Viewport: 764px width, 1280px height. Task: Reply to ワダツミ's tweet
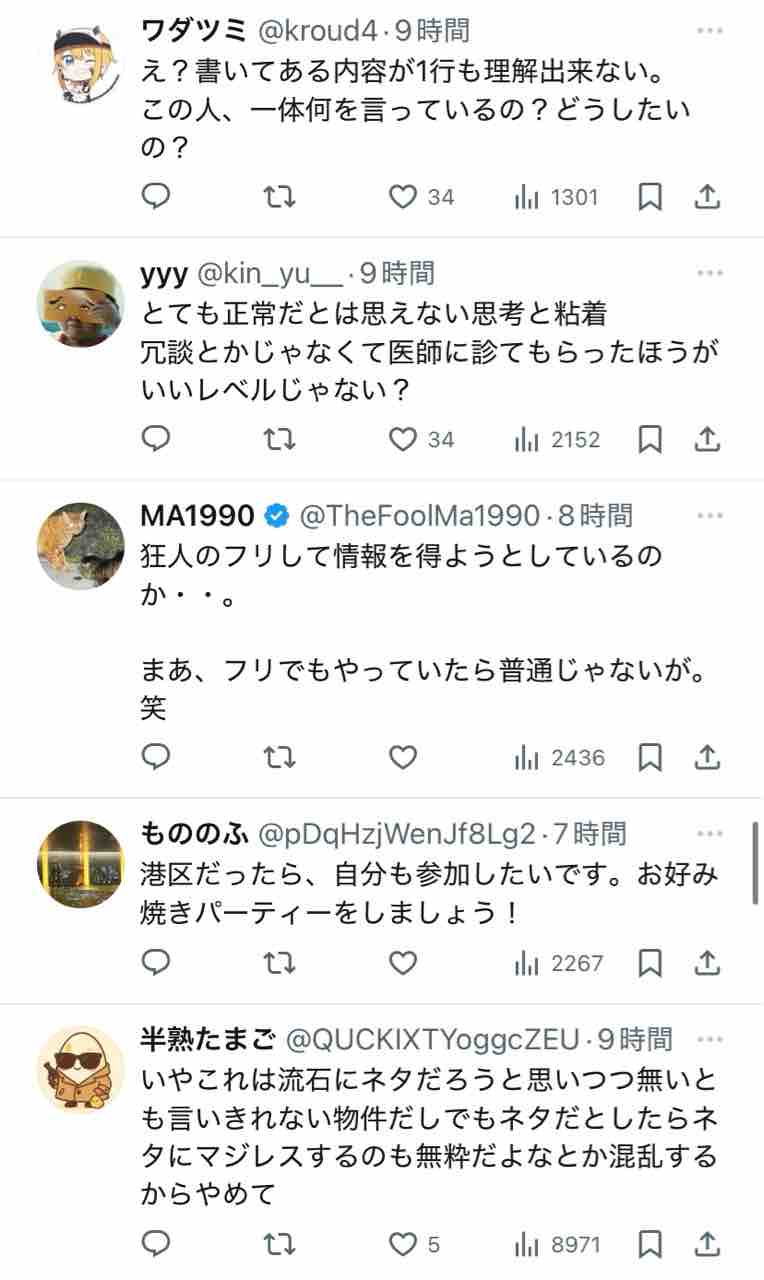[155, 197]
